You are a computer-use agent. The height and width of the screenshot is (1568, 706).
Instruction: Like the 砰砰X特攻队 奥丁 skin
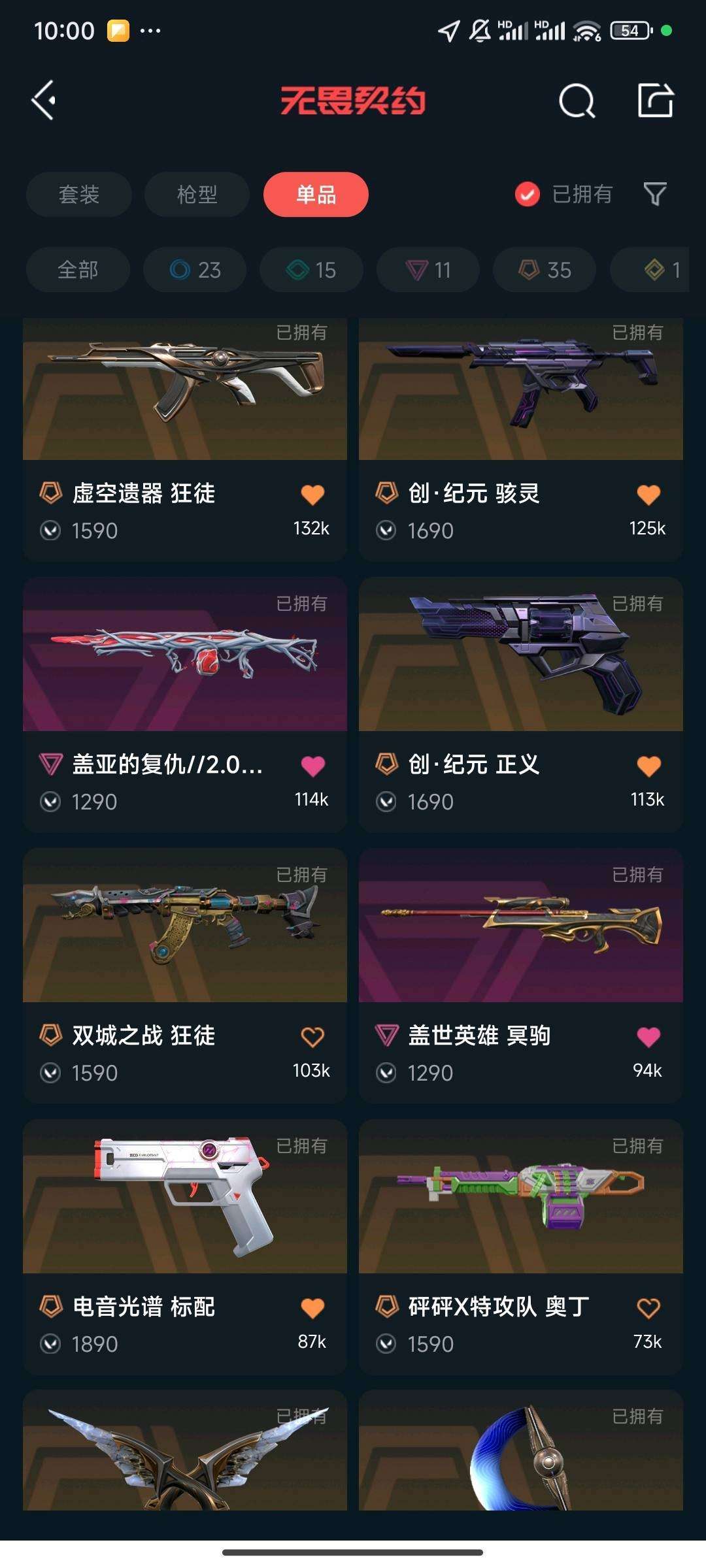[648, 1308]
